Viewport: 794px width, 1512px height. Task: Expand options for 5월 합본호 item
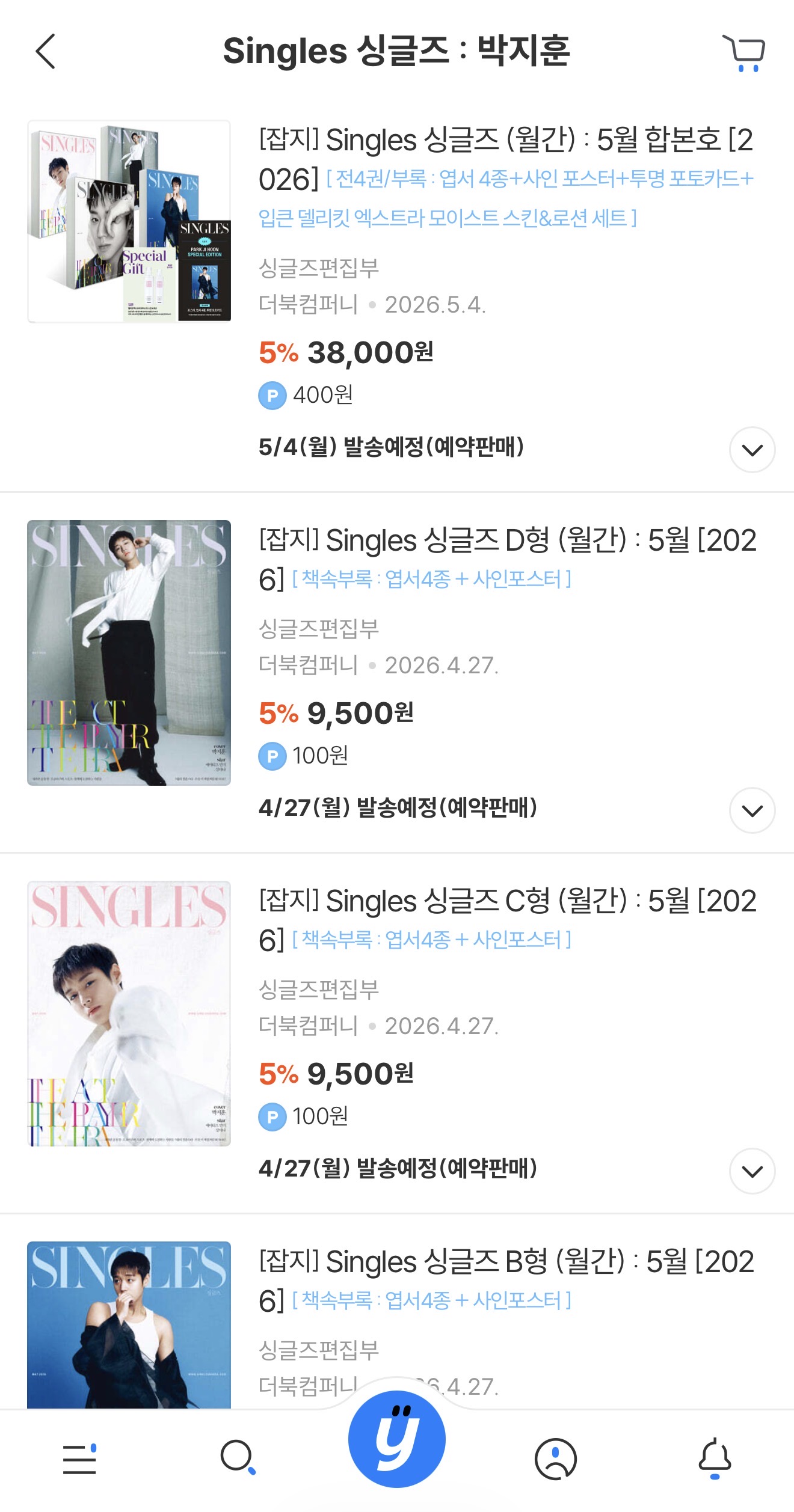[752, 450]
